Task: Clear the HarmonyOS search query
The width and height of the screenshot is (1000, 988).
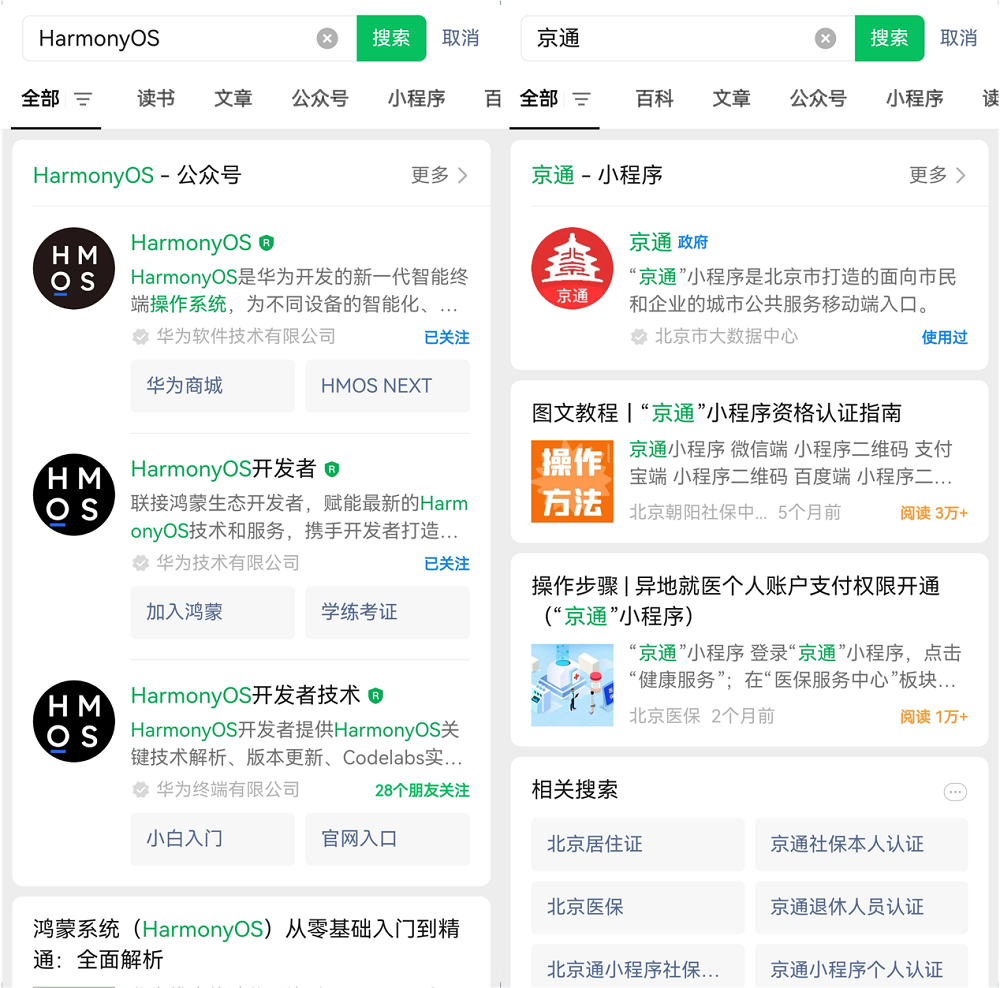Action: (x=327, y=38)
